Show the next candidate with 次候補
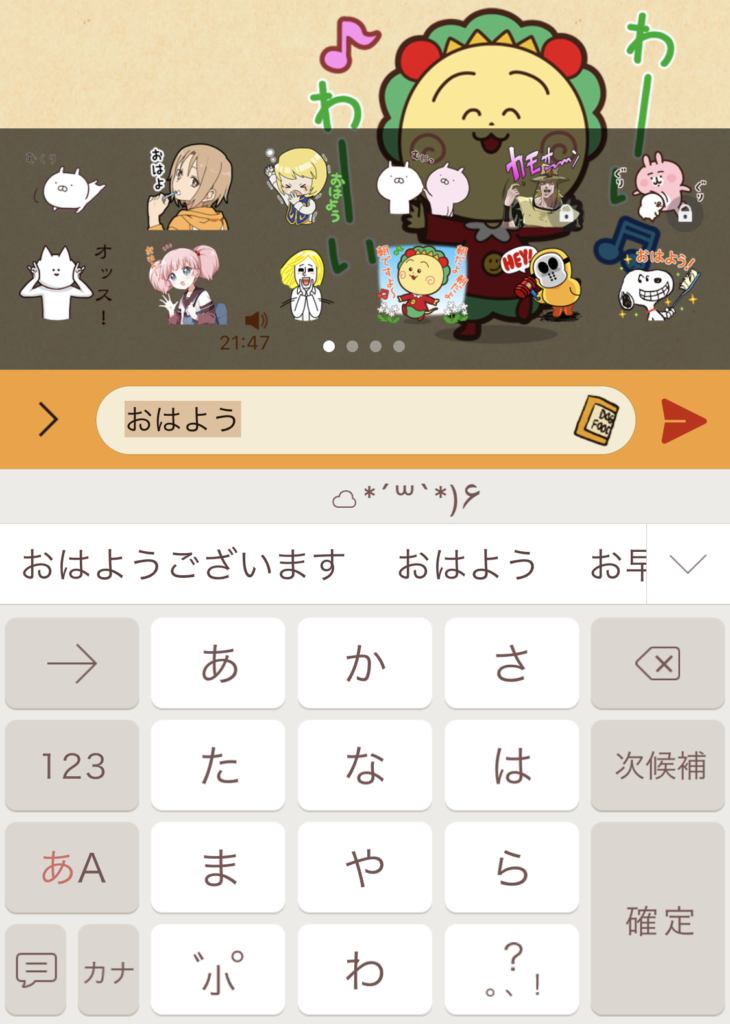The width and height of the screenshot is (730, 1024). coord(657,766)
